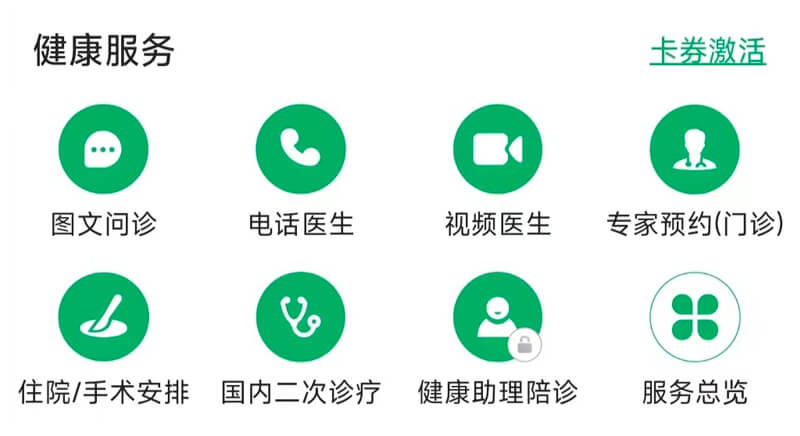Start a 图文问诊 consultation
800x436 pixels.
pos(104,150)
